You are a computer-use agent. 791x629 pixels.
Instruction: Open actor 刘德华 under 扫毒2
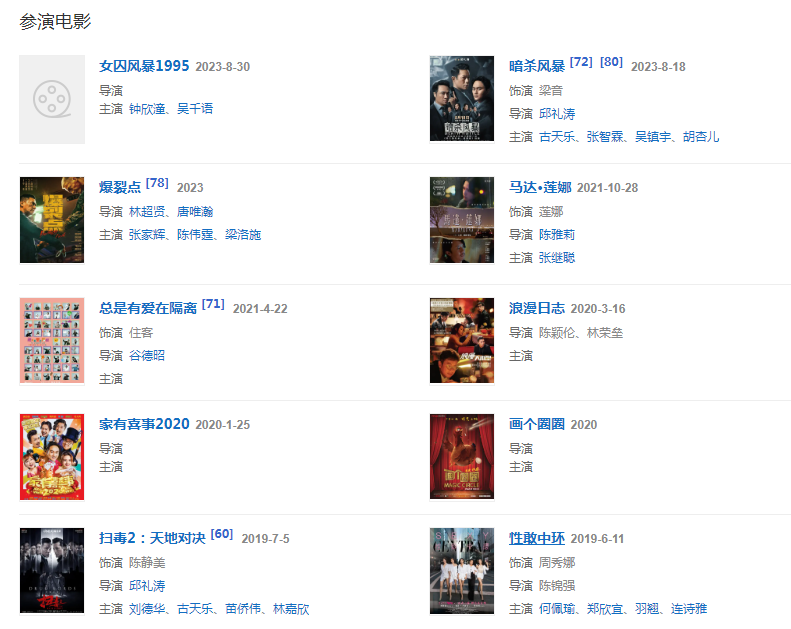point(147,609)
